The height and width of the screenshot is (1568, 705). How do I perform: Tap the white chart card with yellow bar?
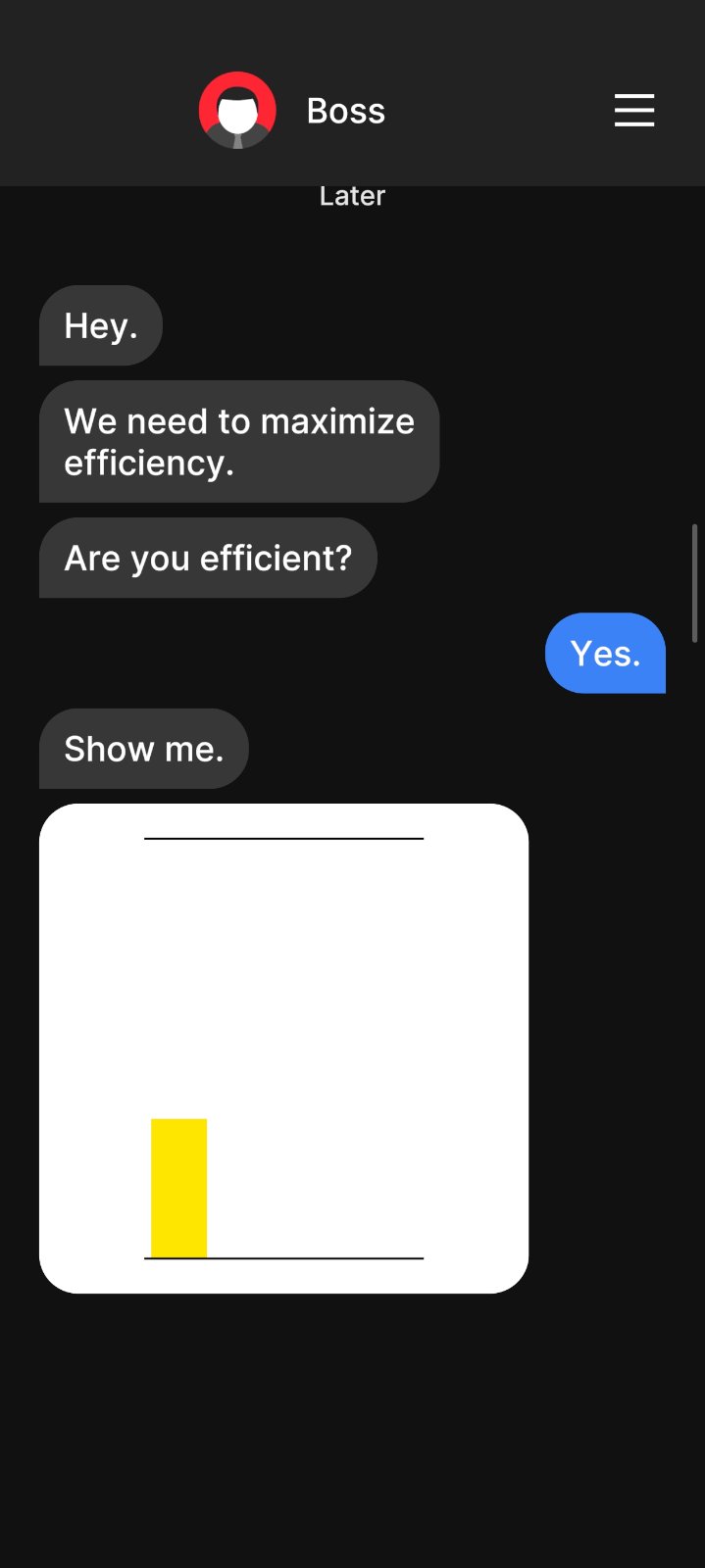[x=283, y=1048]
